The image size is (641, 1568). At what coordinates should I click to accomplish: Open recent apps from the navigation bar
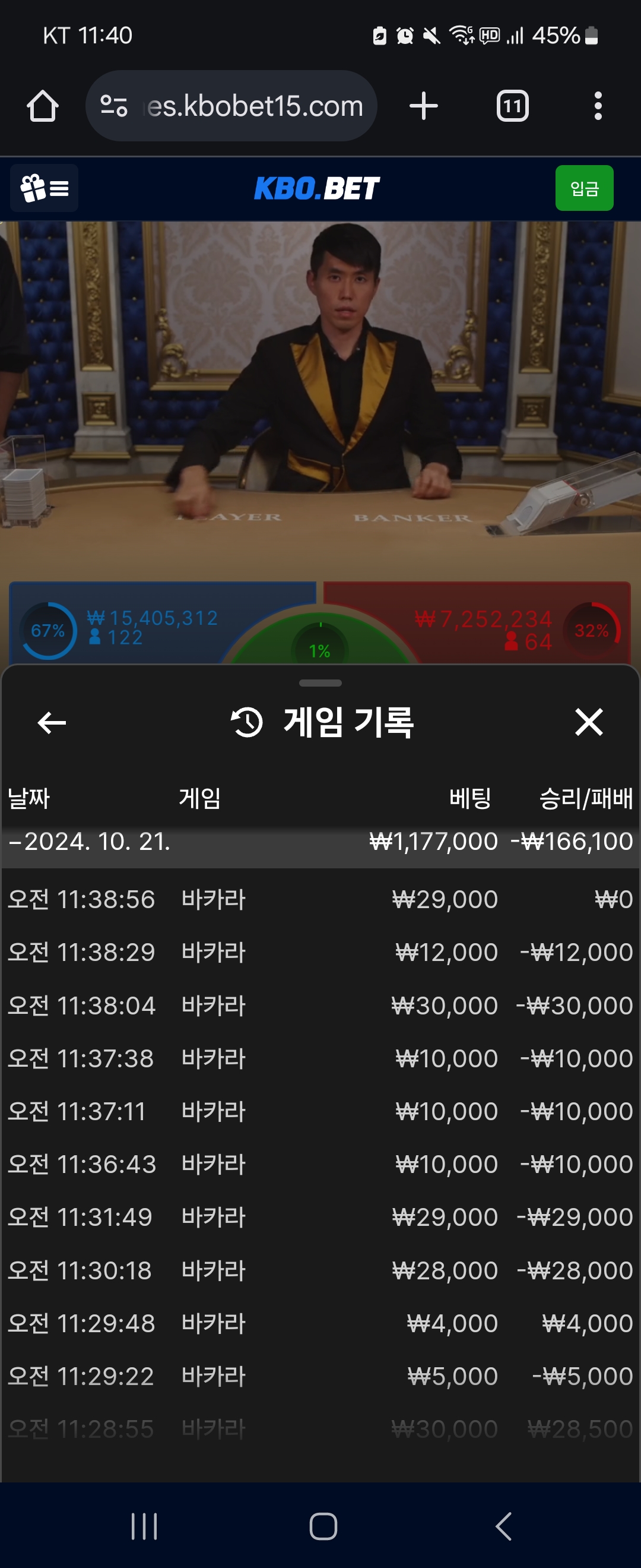coord(144,1526)
